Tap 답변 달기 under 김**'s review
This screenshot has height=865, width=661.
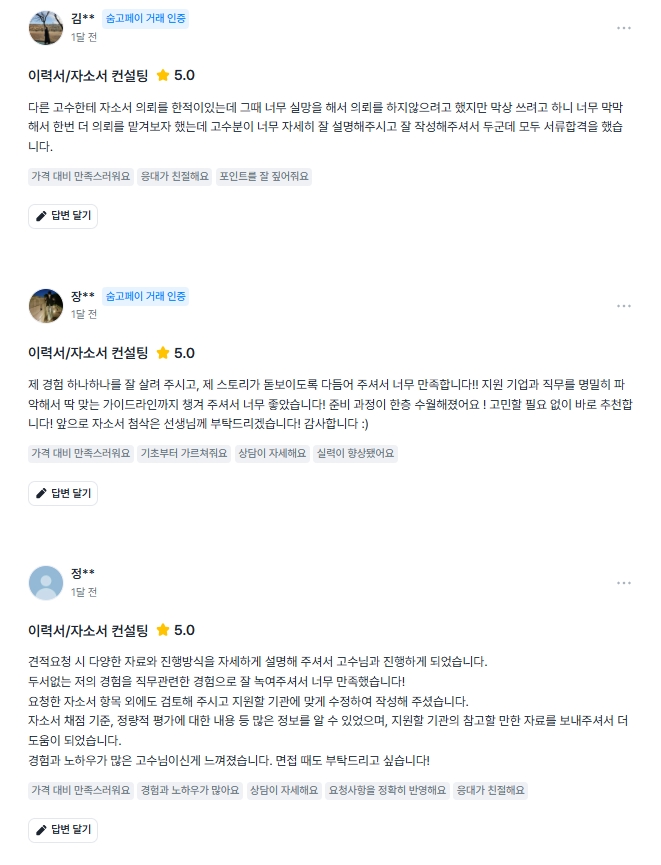pos(63,215)
